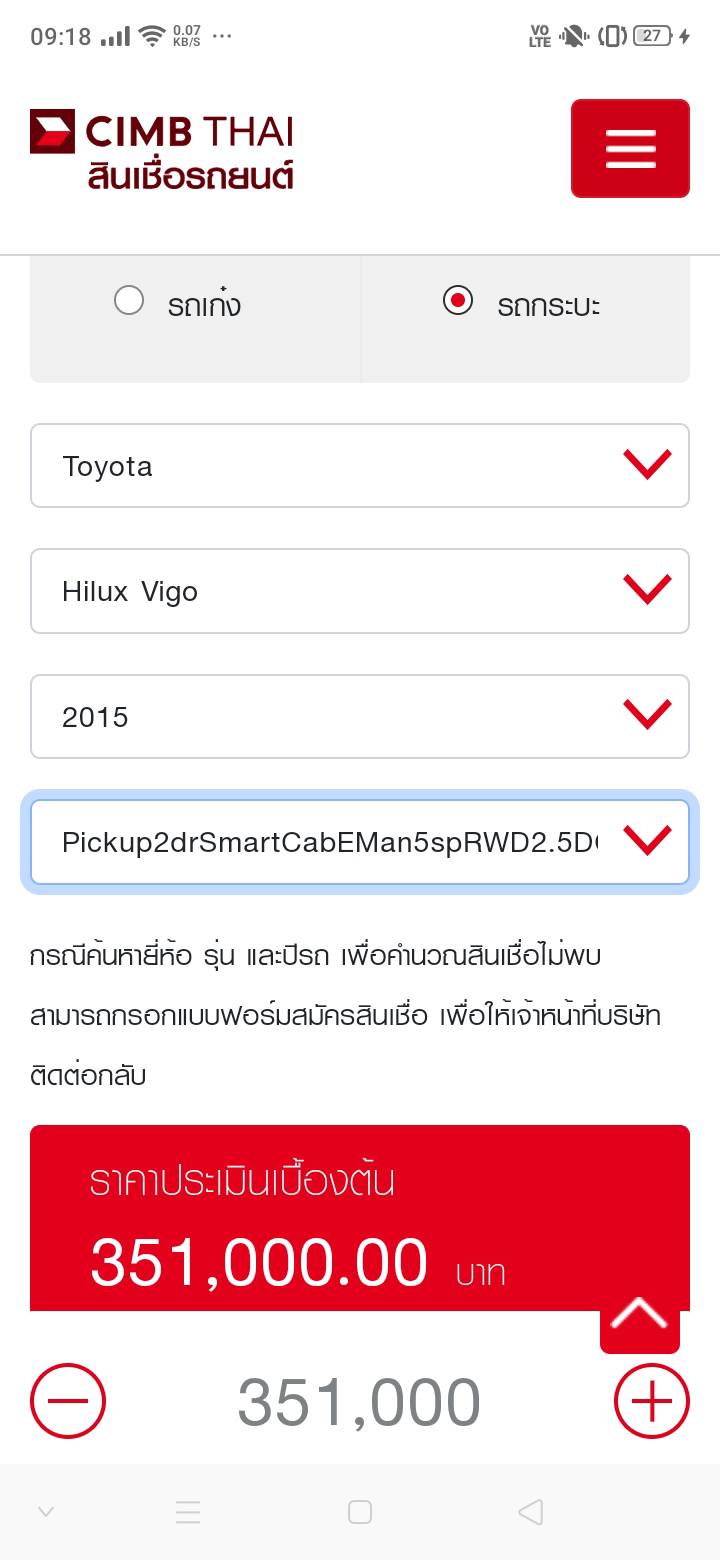Decrease amount with the minus button
This screenshot has height=1560, width=720.
[x=68, y=1401]
